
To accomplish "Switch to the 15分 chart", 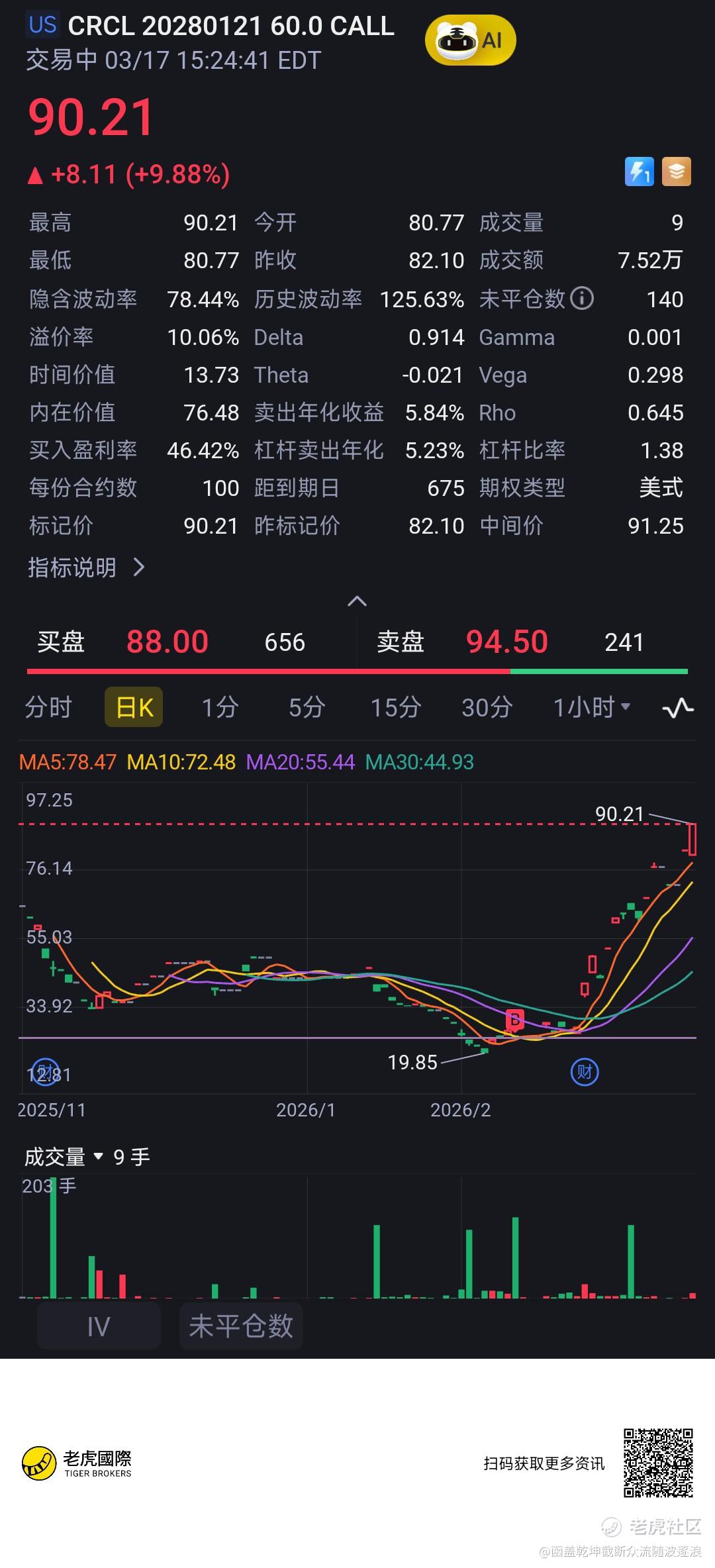I will click(395, 707).
